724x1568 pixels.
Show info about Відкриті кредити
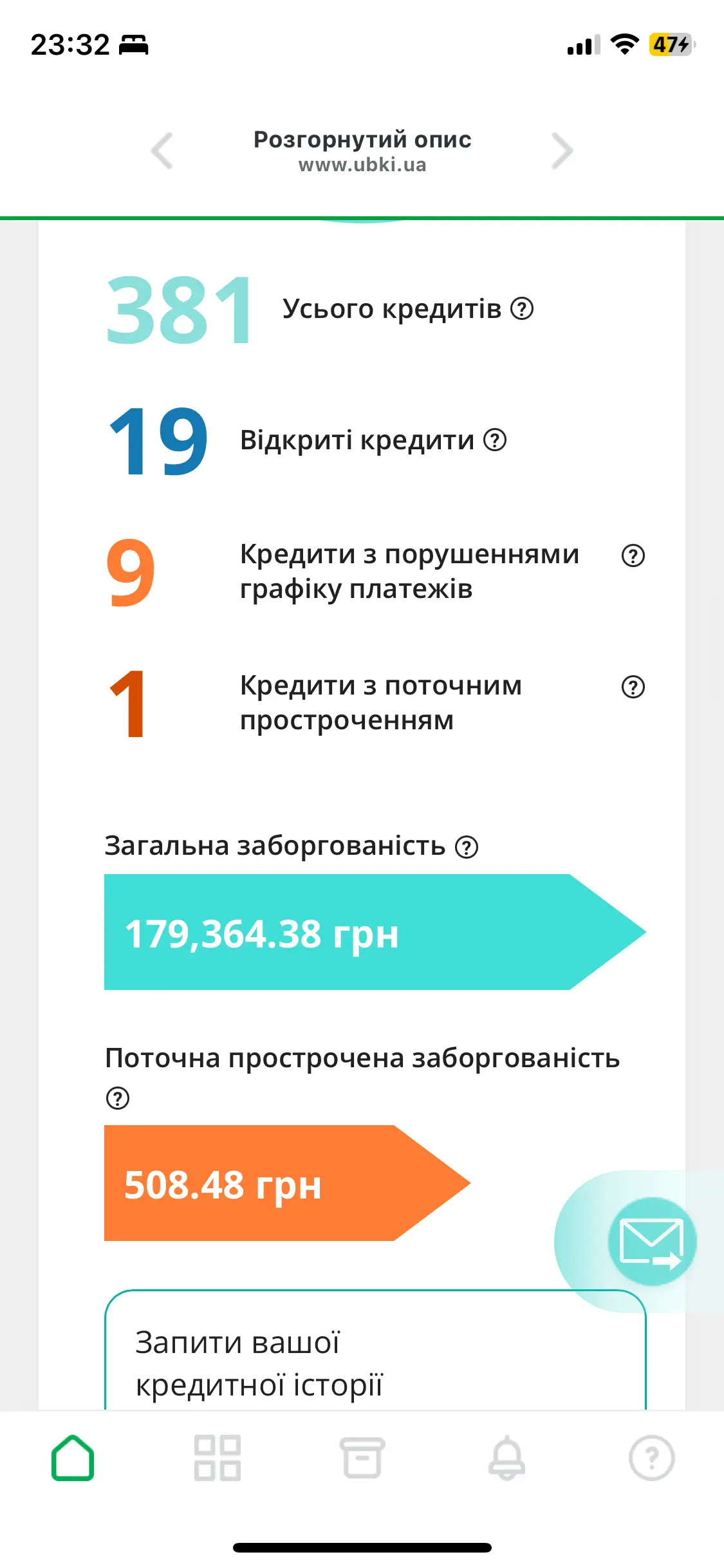click(495, 440)
